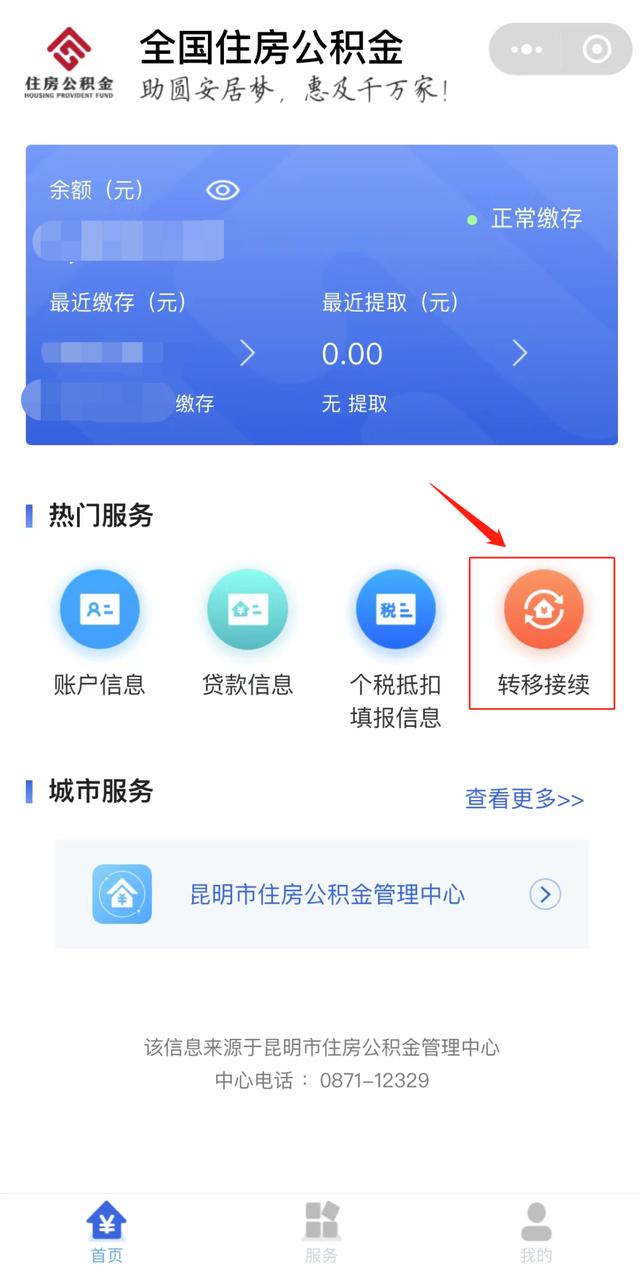Toggle balance visibility eye icon
The image size is (640, 1276).
[x=222, y=190]
